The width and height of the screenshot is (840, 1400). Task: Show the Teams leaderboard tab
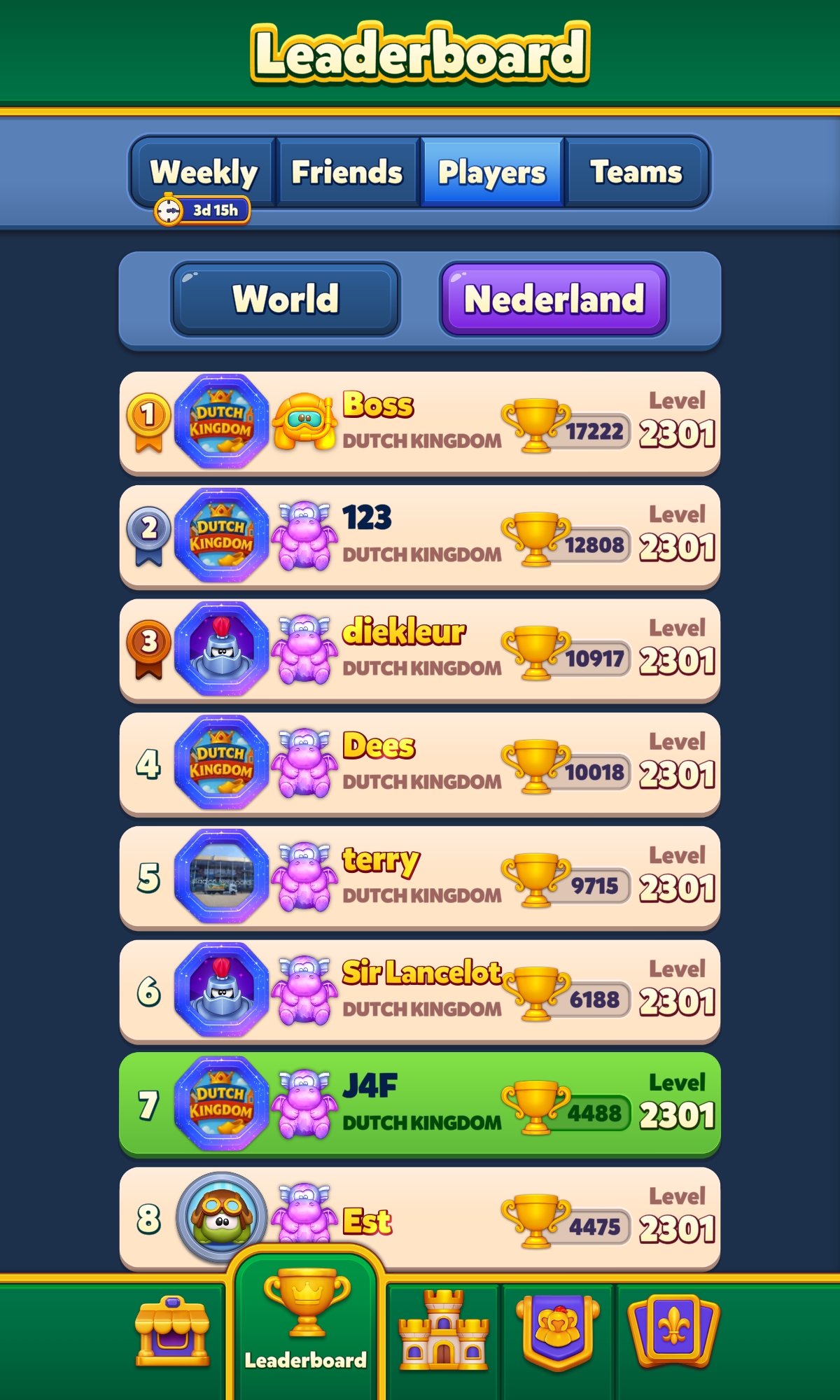pyautogui.click(x=636, y=172)
